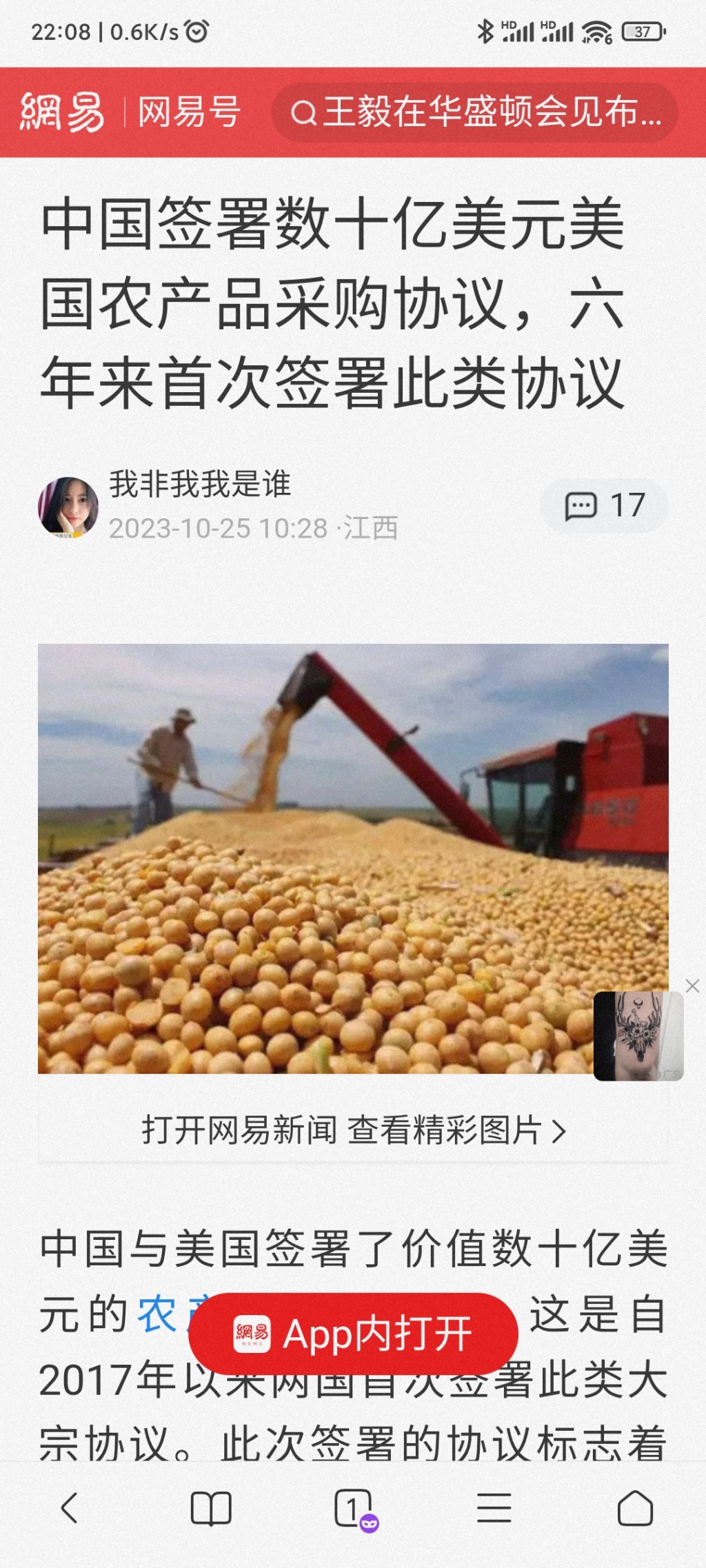Tap the App内打开 button
This screenshot has width=706, height=1568.
tap(353, 1334)
